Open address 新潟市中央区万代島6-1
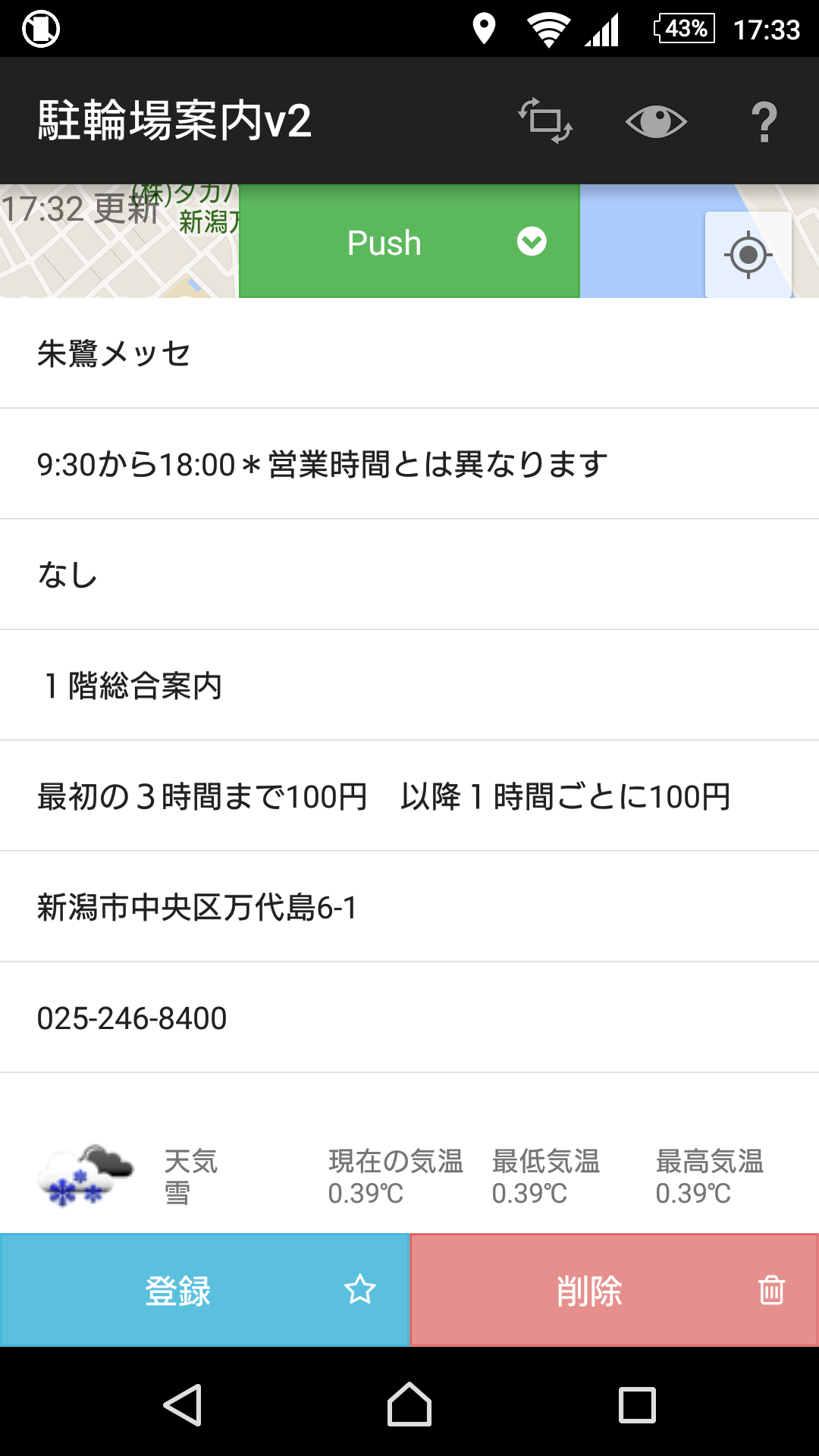 click(197, 908)
